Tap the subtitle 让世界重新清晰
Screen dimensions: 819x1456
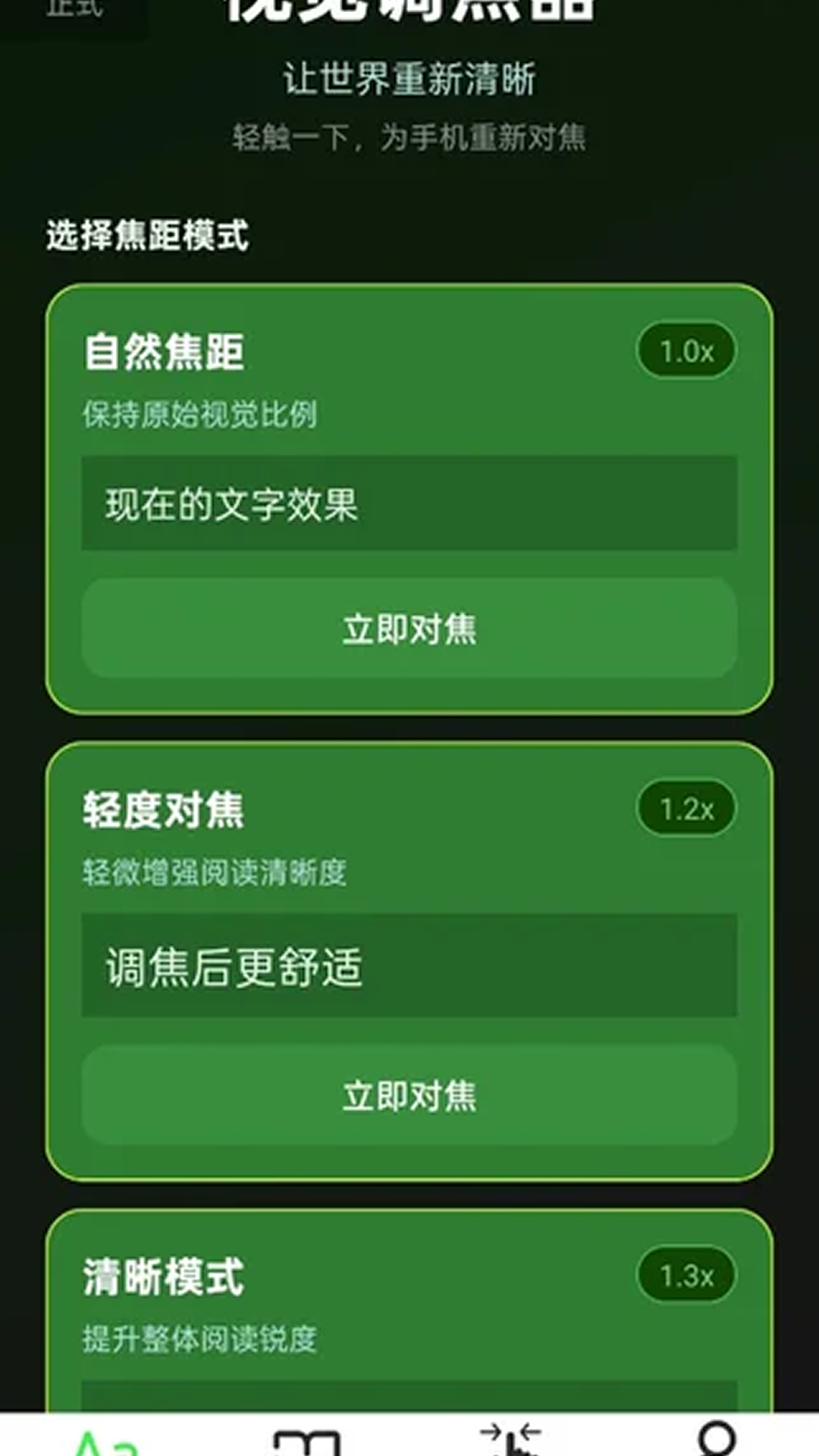click(409, 78)
